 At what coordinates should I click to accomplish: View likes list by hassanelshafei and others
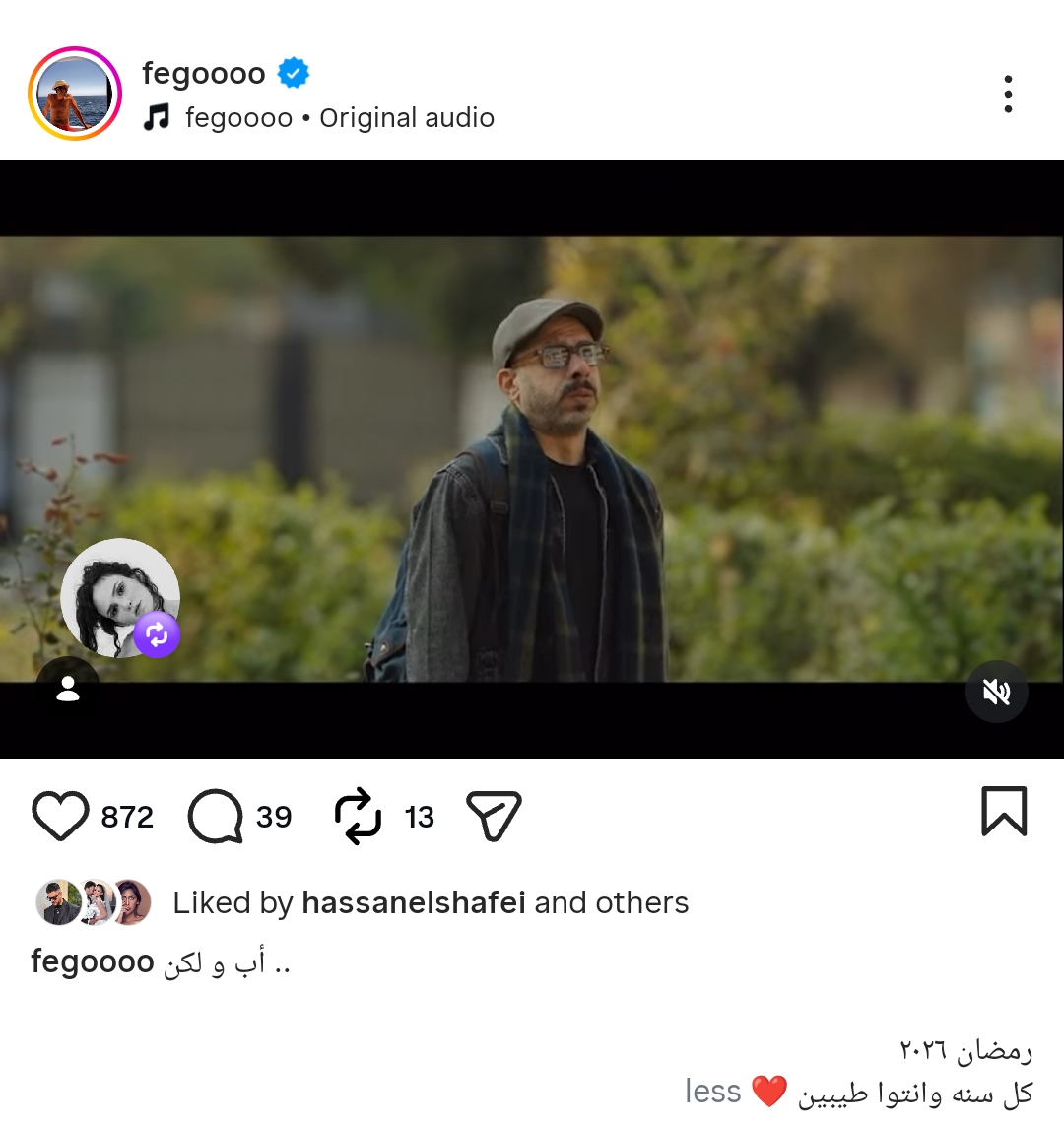430,902
